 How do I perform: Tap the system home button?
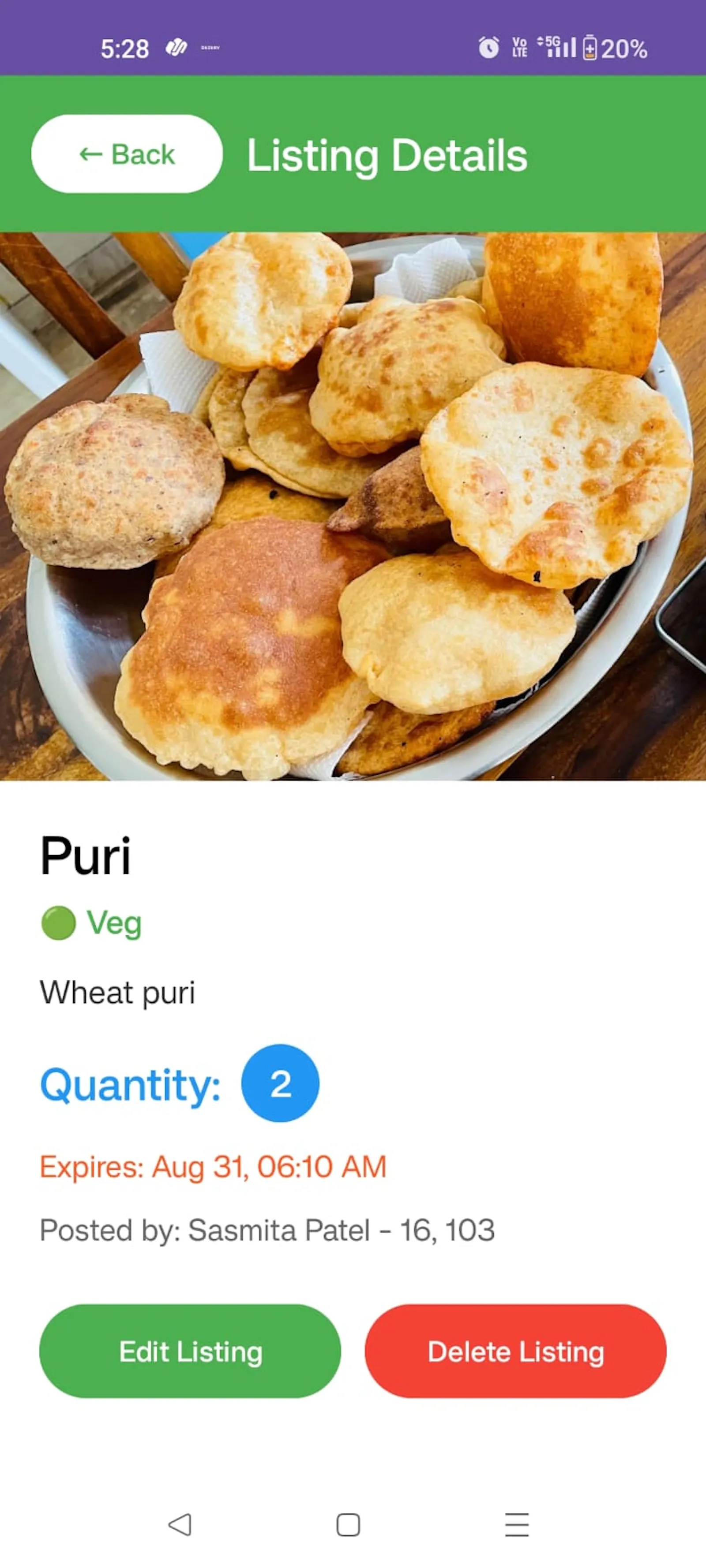point(348,1525)
